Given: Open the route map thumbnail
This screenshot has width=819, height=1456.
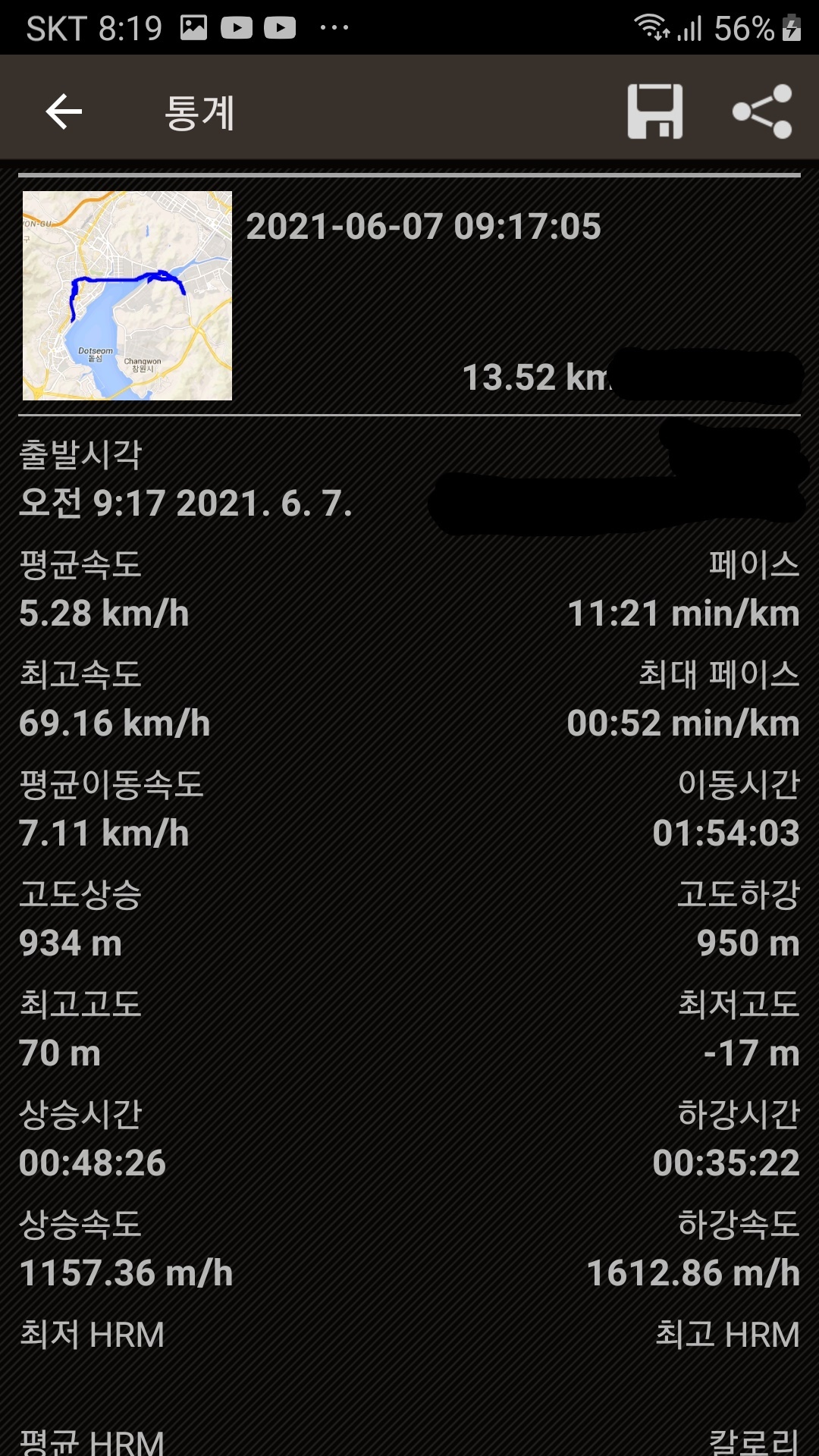Looking at the screenshot, I should point(127,296).
